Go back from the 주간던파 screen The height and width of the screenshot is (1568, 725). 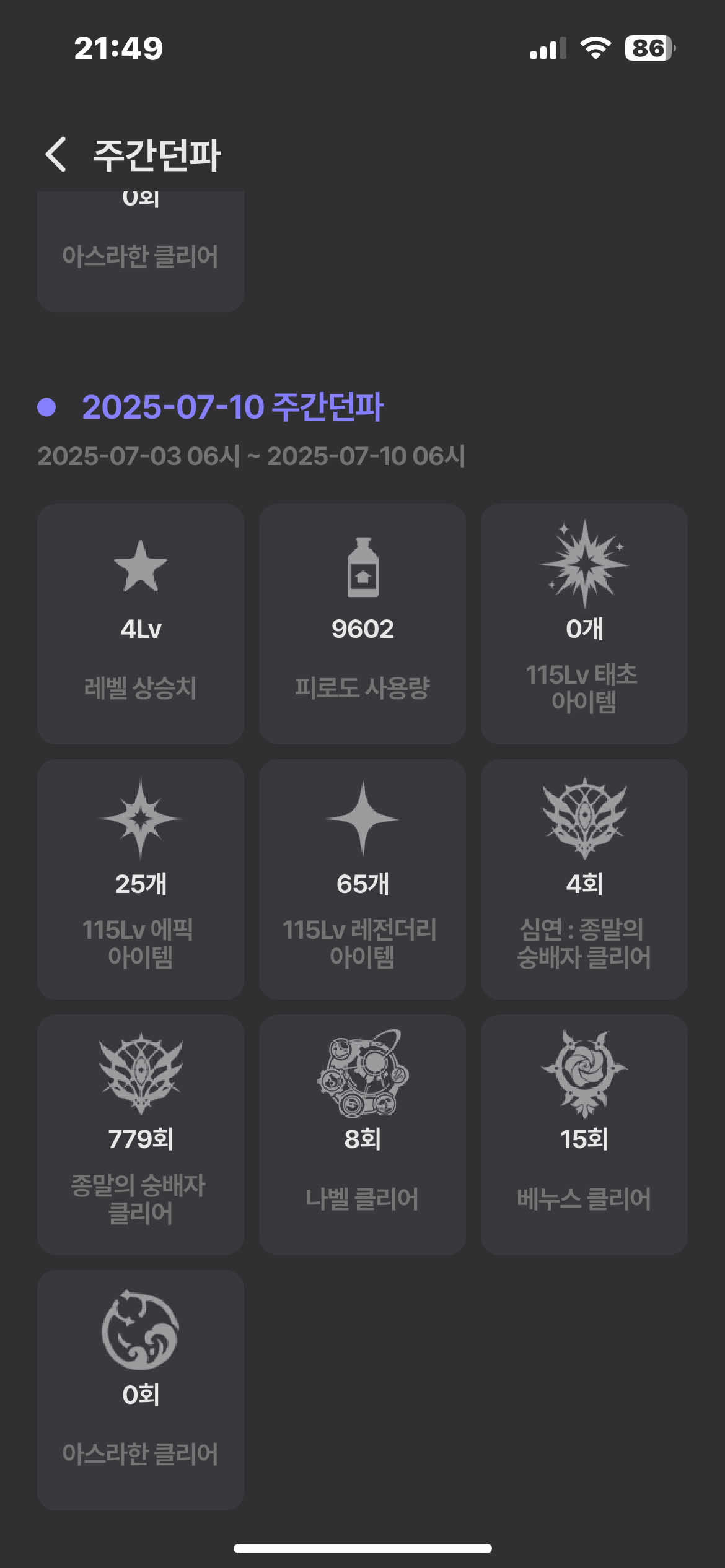pos(56,154)
